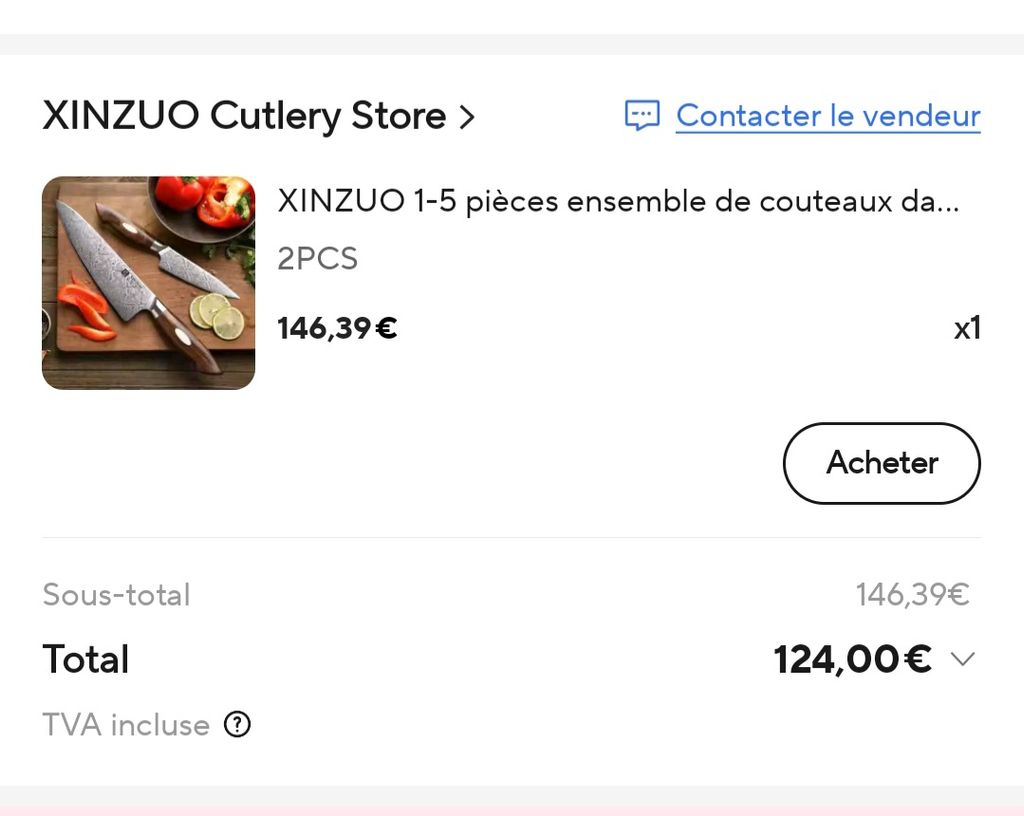Screen dimensions: 1024x816
Task: Tap Contacter le vendeur link
Action: (827, 116)
